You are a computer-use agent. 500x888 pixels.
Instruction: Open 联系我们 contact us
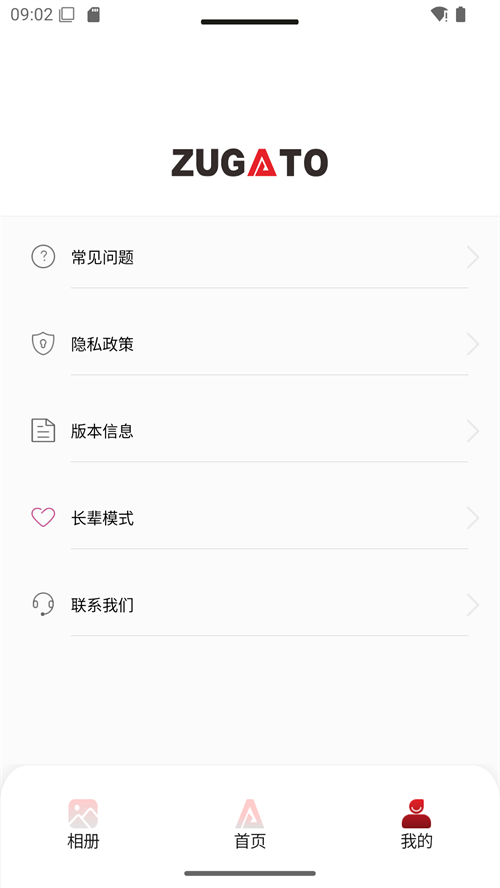(x=250, y=605)
